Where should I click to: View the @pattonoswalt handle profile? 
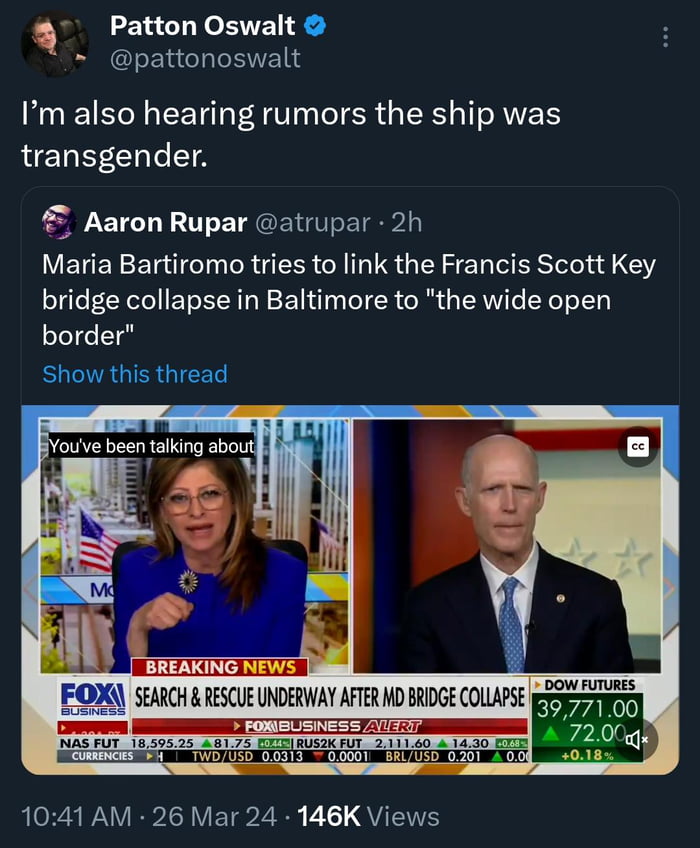pos(204,58)
